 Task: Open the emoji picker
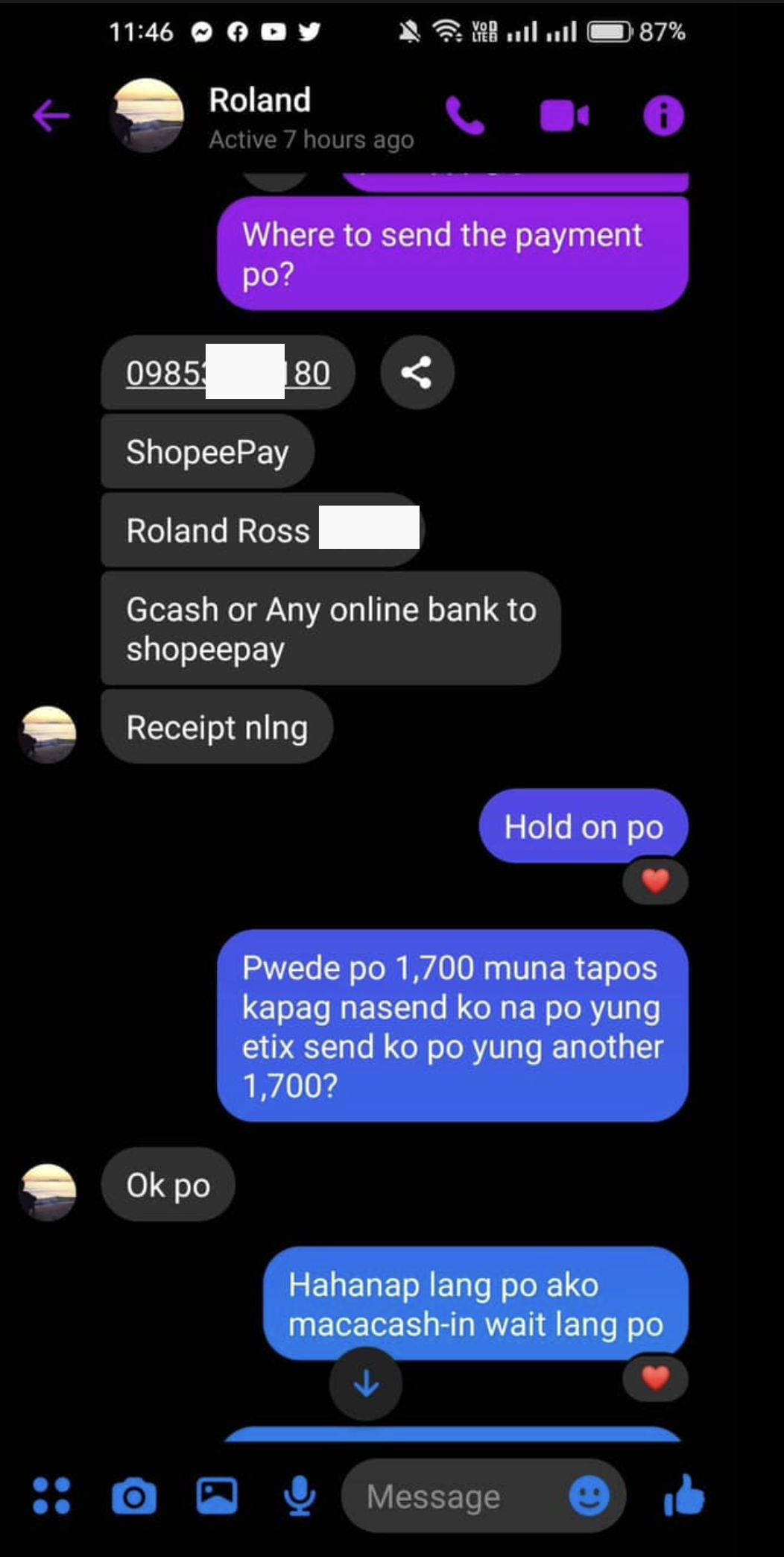589,1496
